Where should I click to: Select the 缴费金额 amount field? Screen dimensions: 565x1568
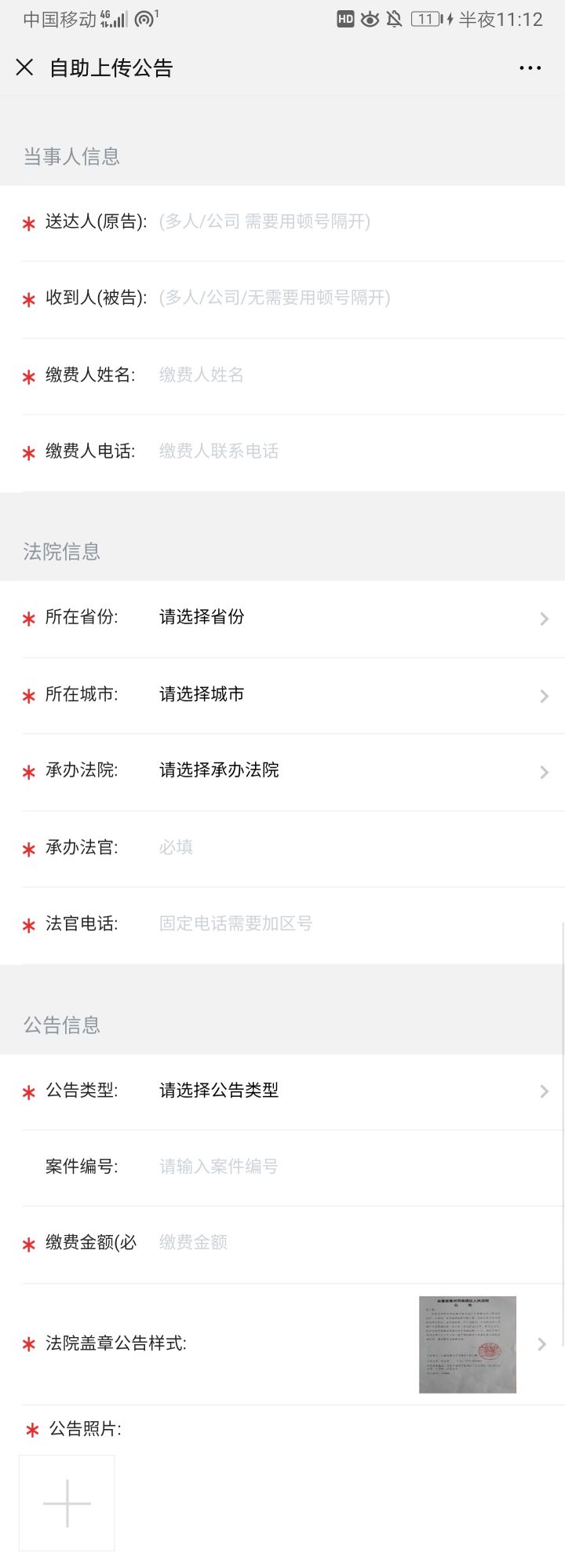coord(353,1243)
